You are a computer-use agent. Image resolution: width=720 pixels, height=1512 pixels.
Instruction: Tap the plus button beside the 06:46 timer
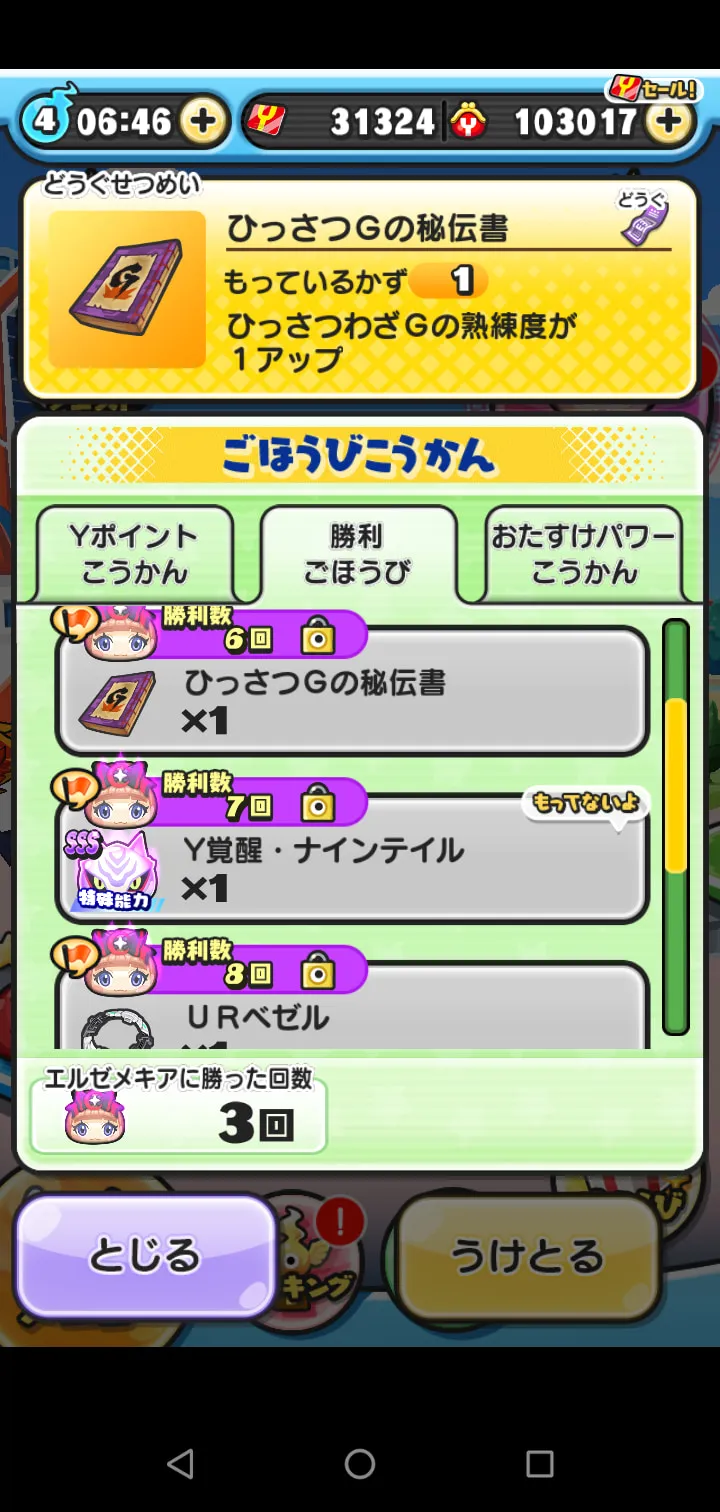202,122
